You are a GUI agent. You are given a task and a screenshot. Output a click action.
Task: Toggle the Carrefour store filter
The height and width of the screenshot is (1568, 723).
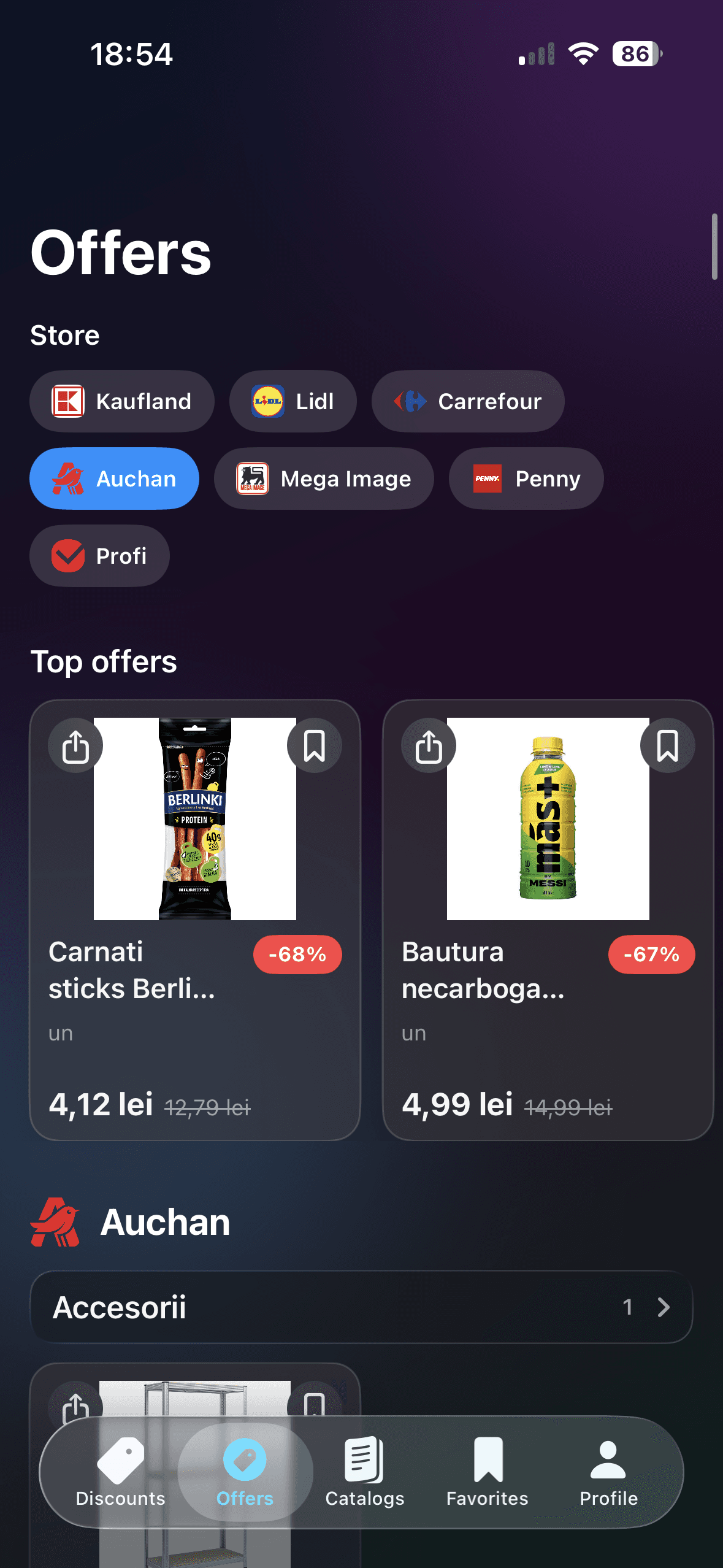pos(467,401)
